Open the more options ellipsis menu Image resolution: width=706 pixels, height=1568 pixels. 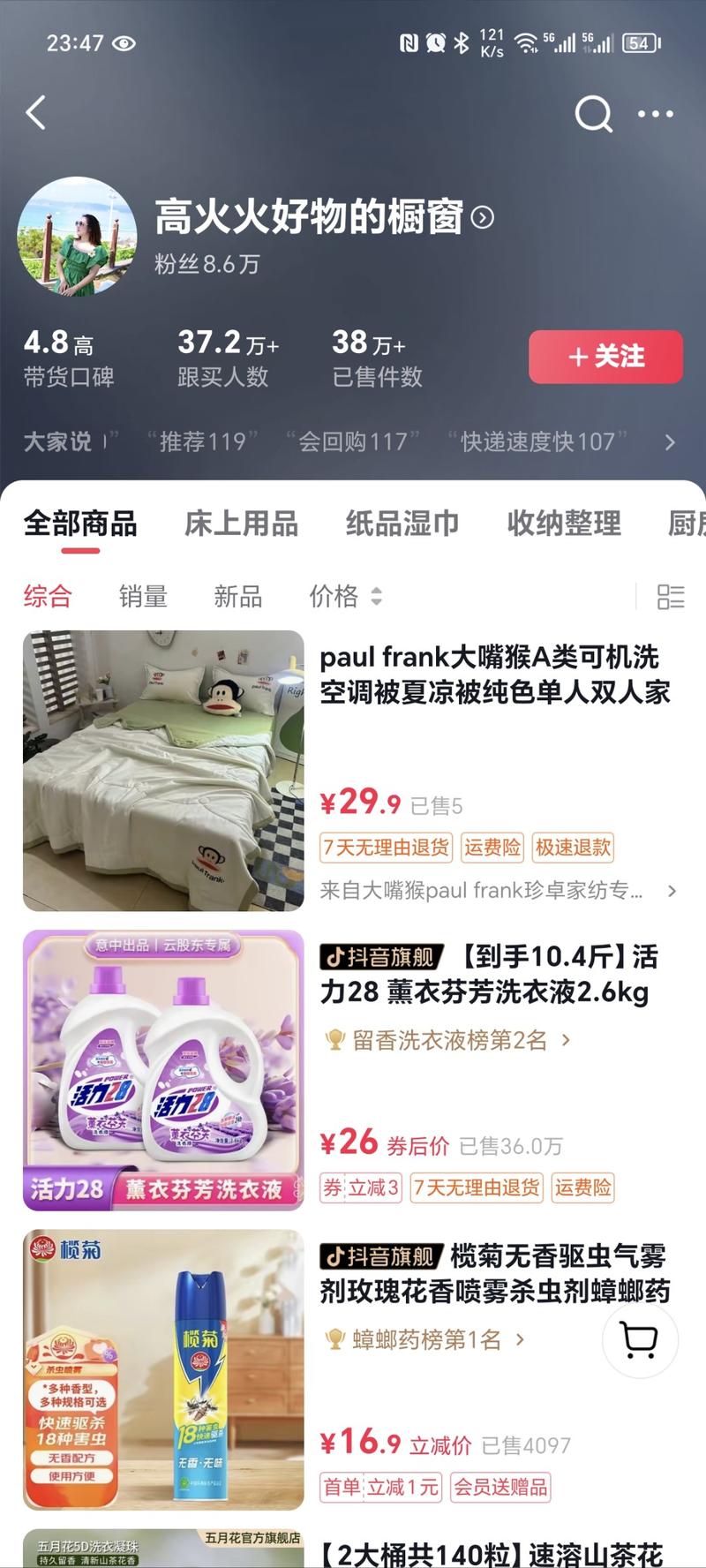655,113
